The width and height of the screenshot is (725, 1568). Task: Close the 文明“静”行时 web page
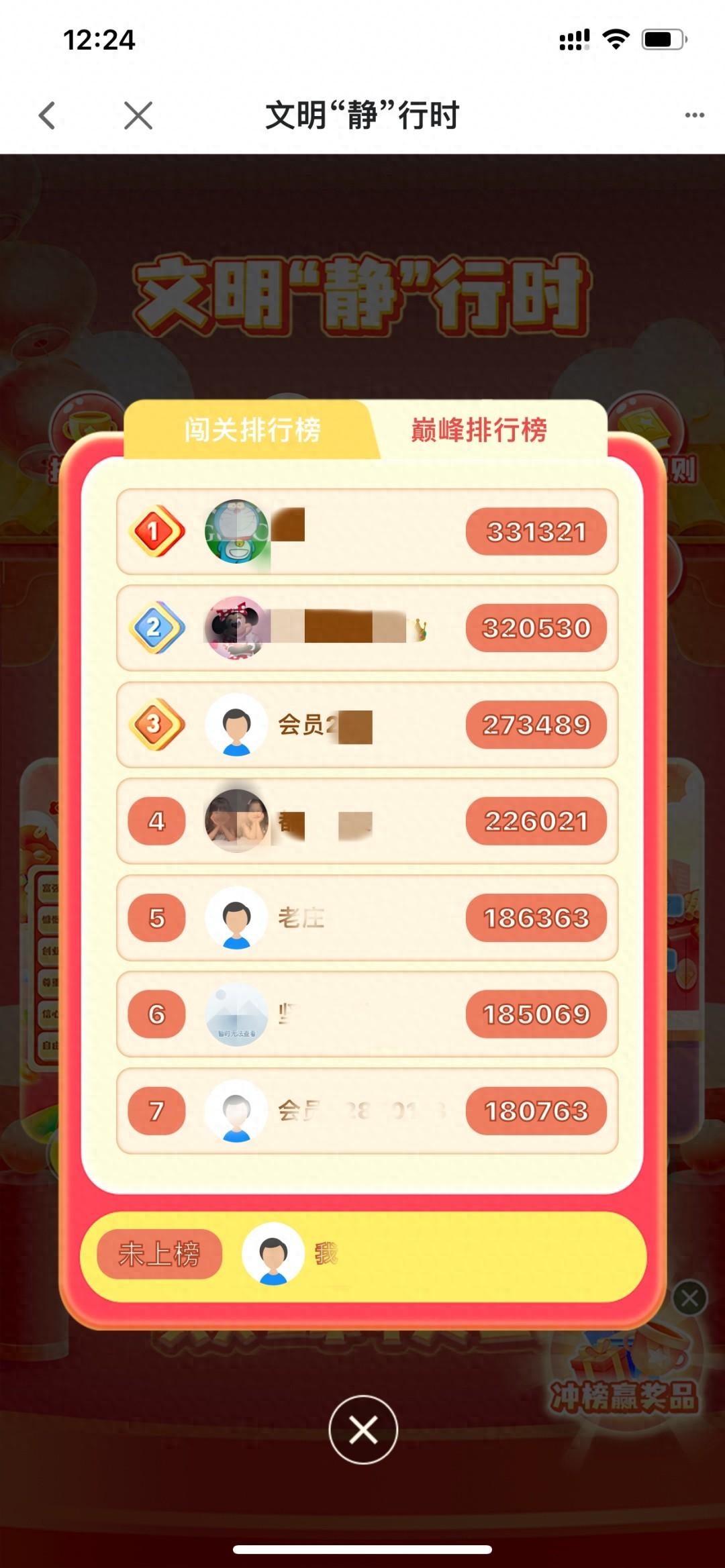(138, 115)
